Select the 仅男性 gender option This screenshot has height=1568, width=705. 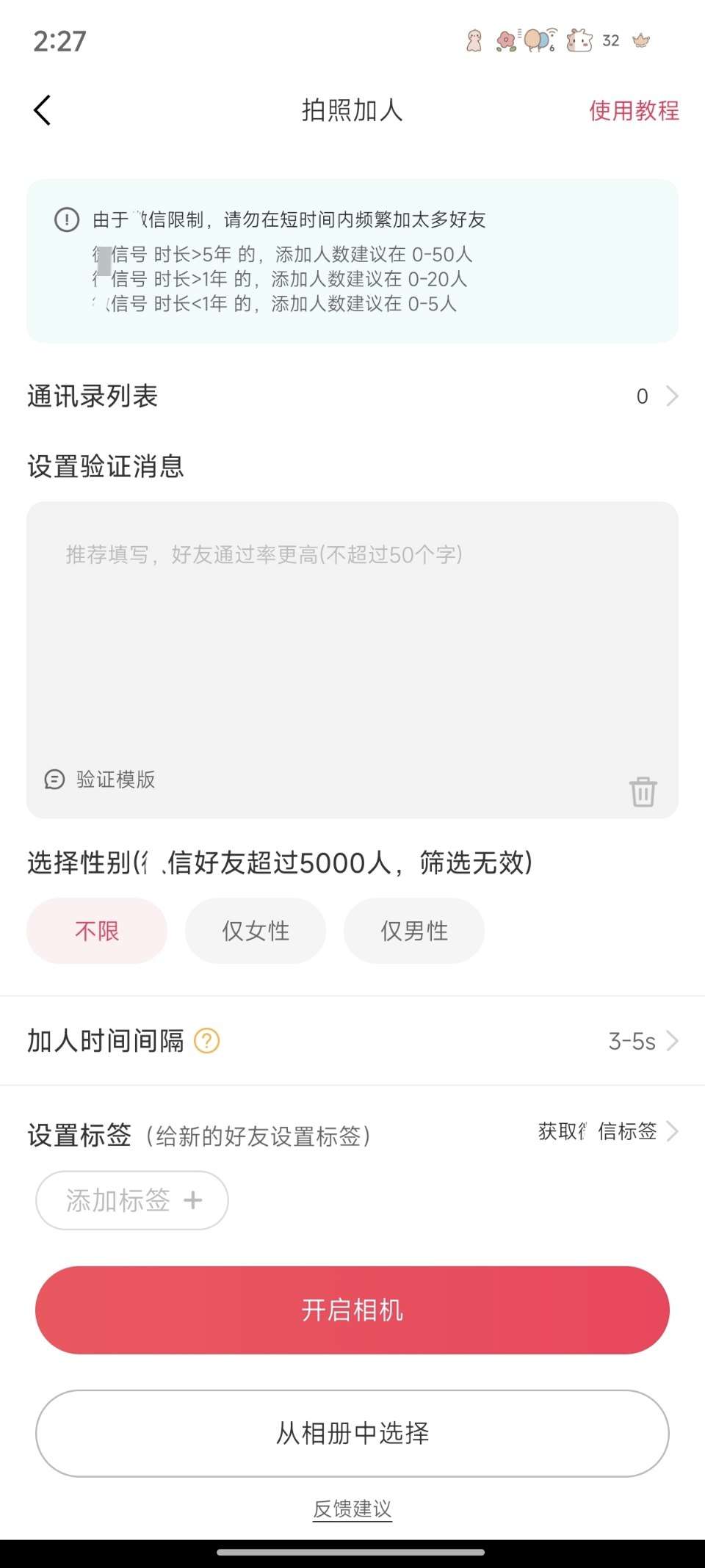[413, 930]
